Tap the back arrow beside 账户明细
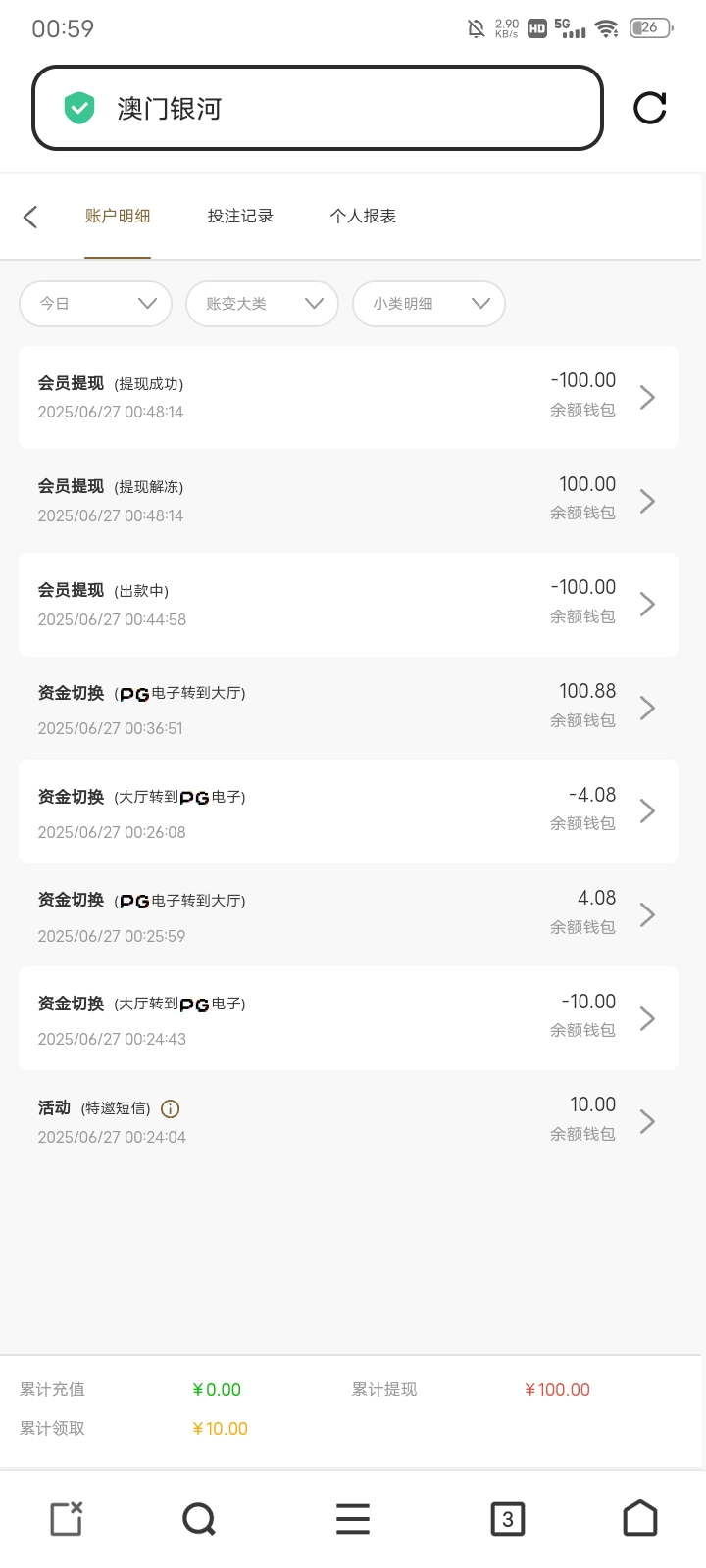The image size is (706, 1568). coord(30,217)
